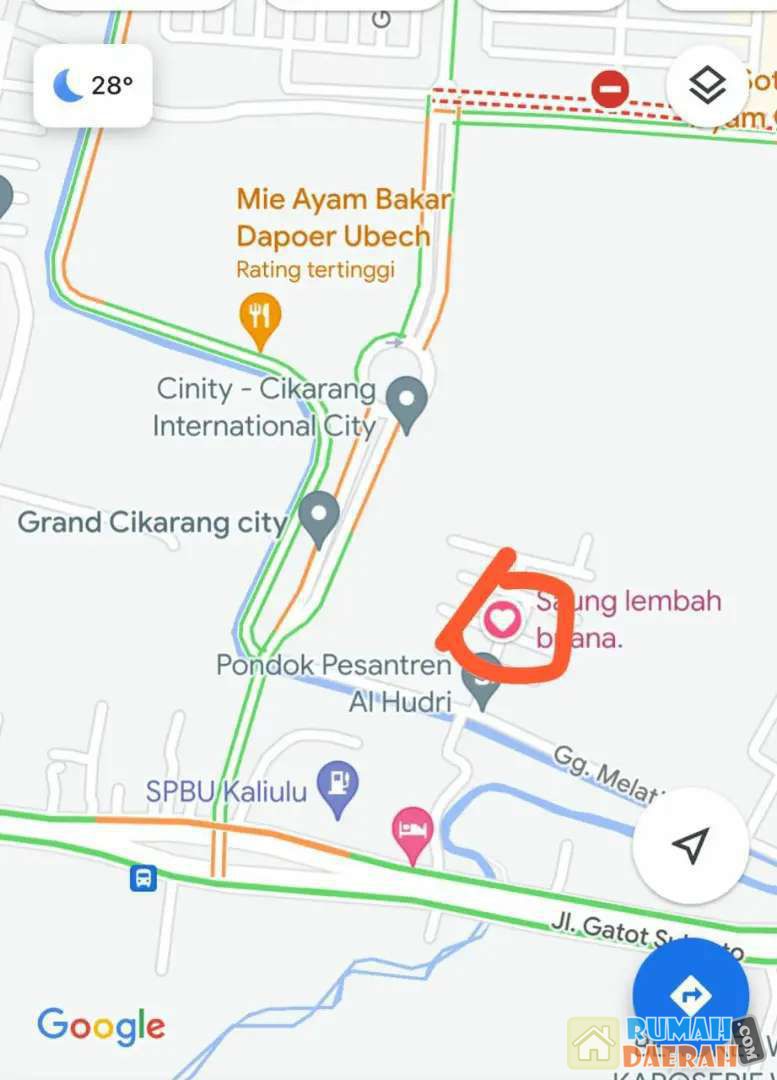Tap the pink hotel bed marker

tap(414, 830)
